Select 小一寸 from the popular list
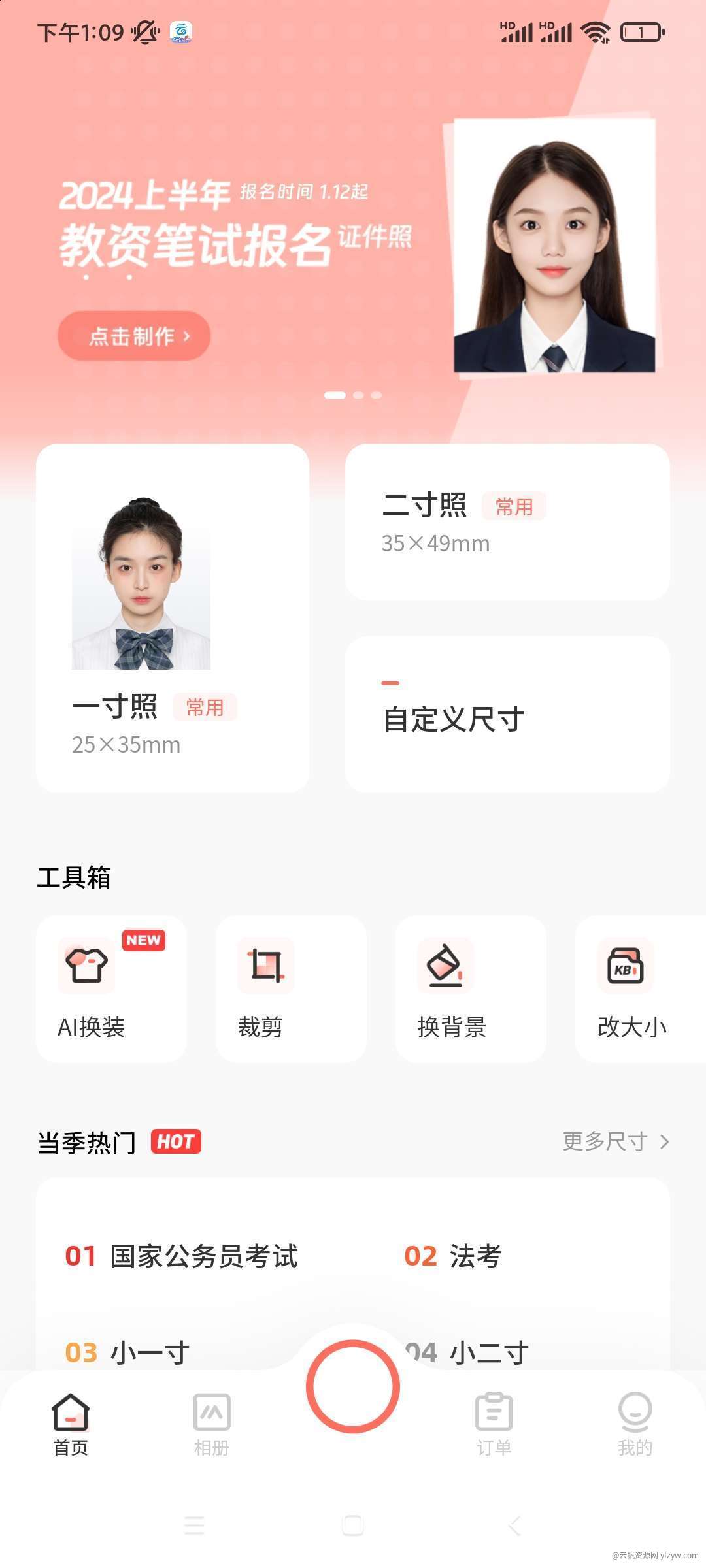The width and height of the screenshot is (706, 1568). click(129, 1351)
